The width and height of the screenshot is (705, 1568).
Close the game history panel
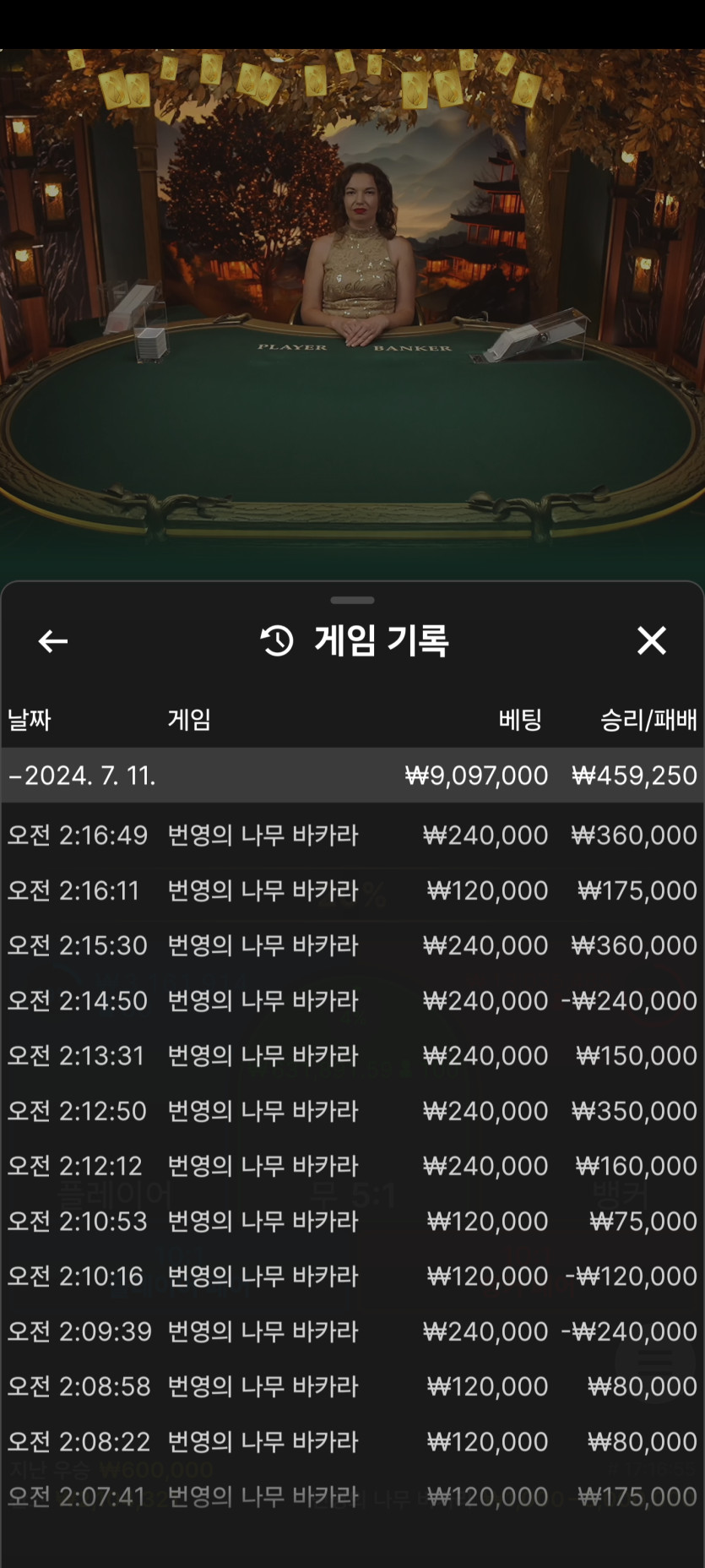651,640
